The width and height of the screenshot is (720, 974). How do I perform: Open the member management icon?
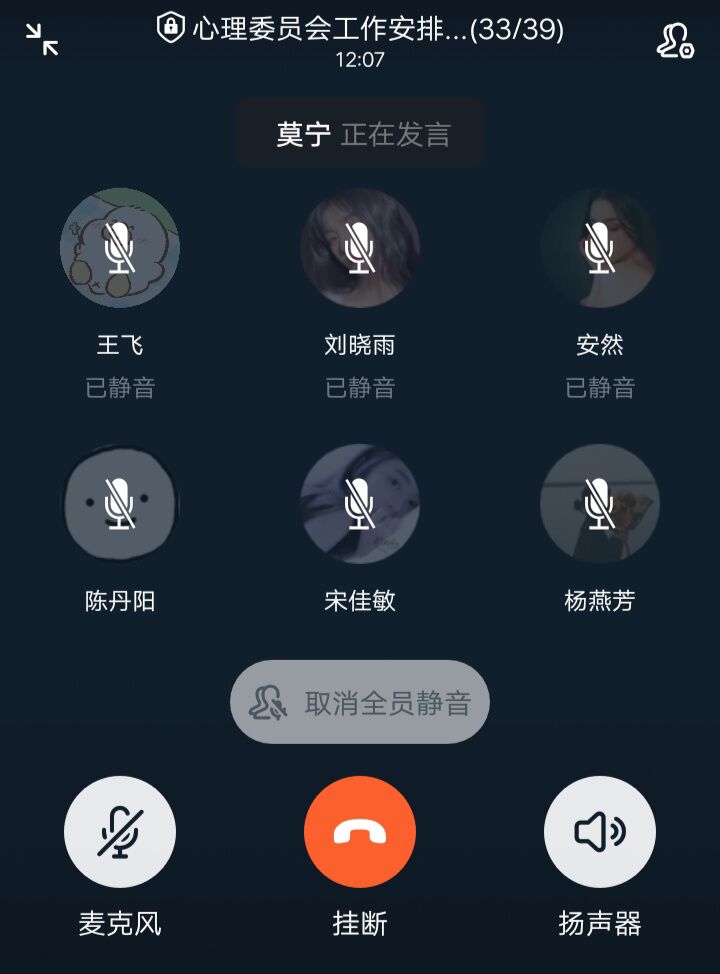tap(675, 40)
